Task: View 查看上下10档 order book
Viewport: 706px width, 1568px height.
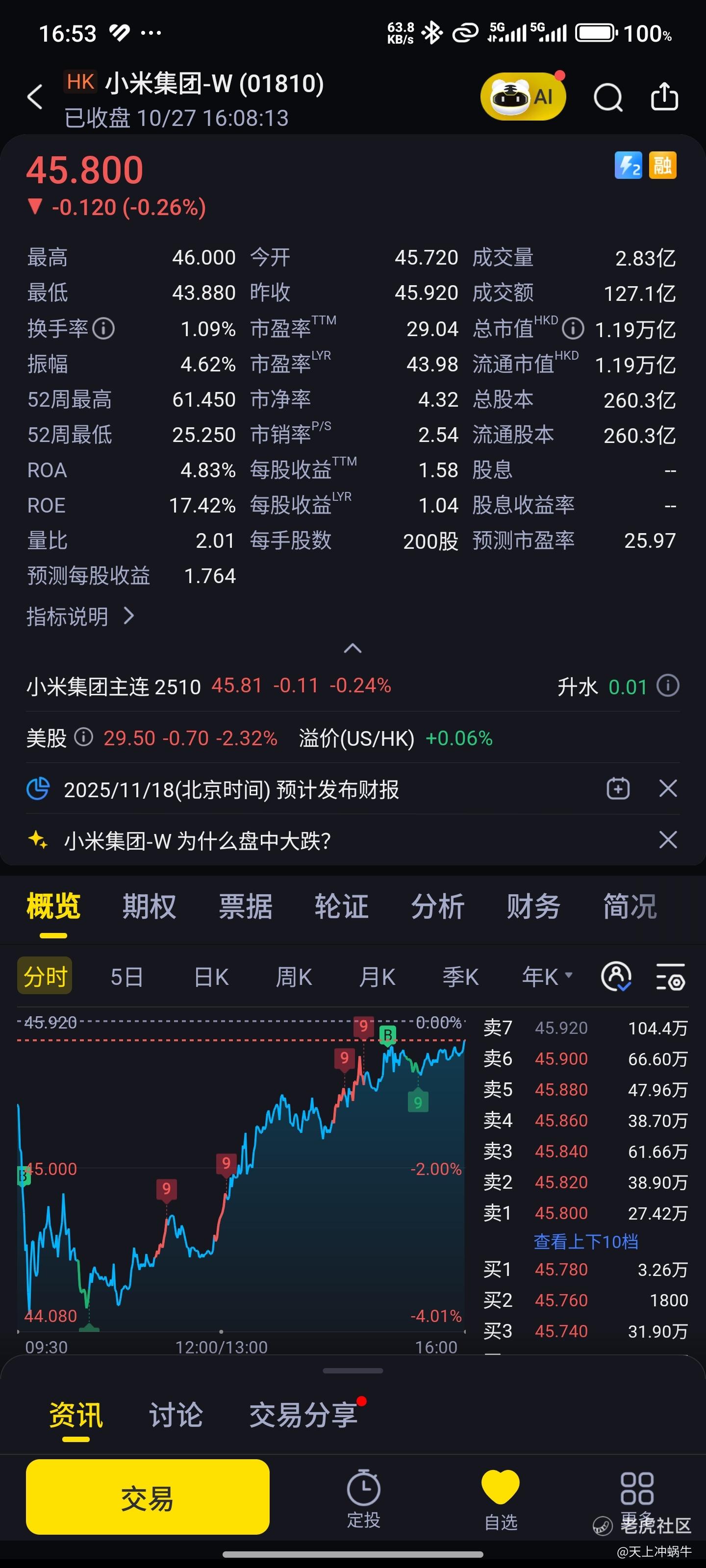Action: (585, 1241)
